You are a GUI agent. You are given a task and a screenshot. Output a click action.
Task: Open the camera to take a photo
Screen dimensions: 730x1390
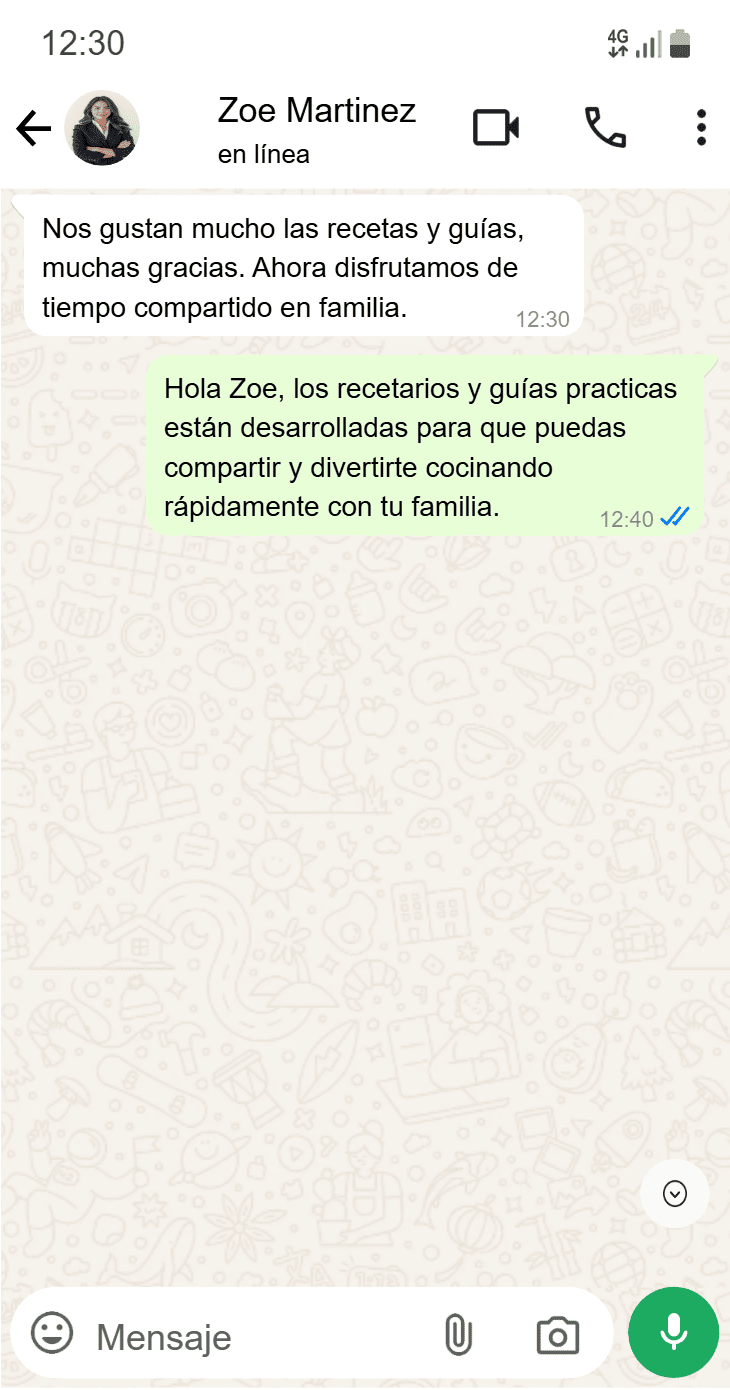(557, 1334)
